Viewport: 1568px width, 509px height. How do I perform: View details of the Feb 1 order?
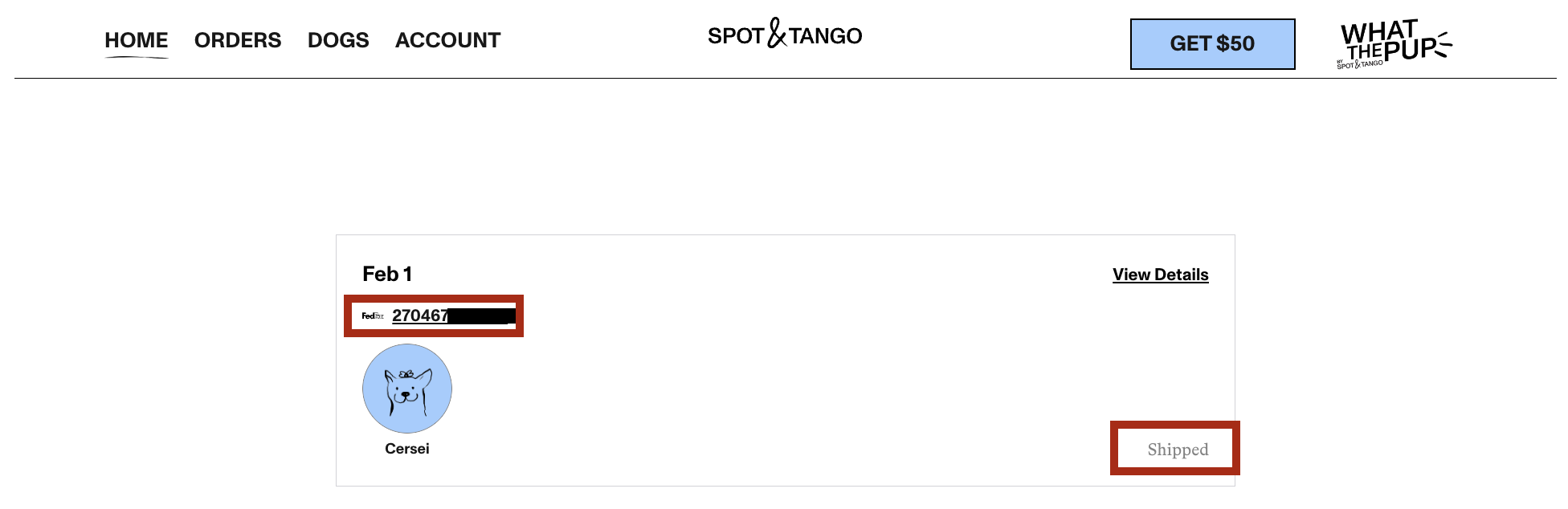[1160, 275]
